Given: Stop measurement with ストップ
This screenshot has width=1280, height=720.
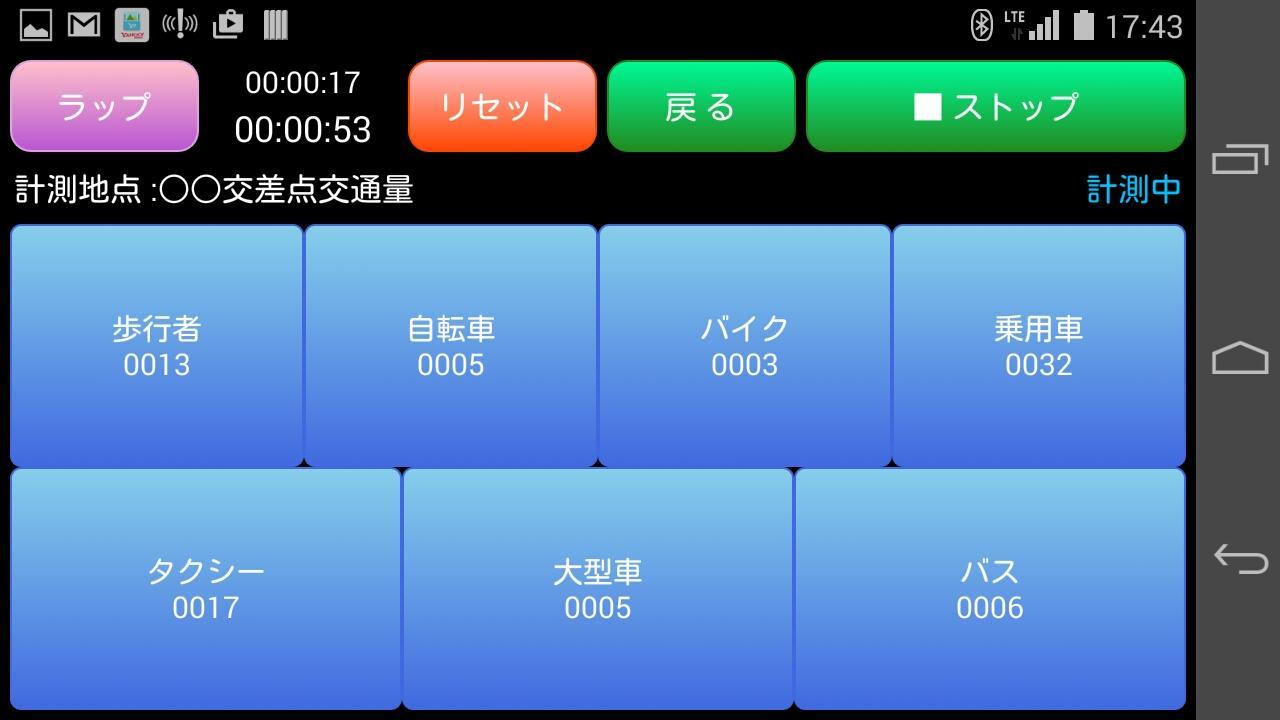Looking at the screenshot, I should point(995,106).
